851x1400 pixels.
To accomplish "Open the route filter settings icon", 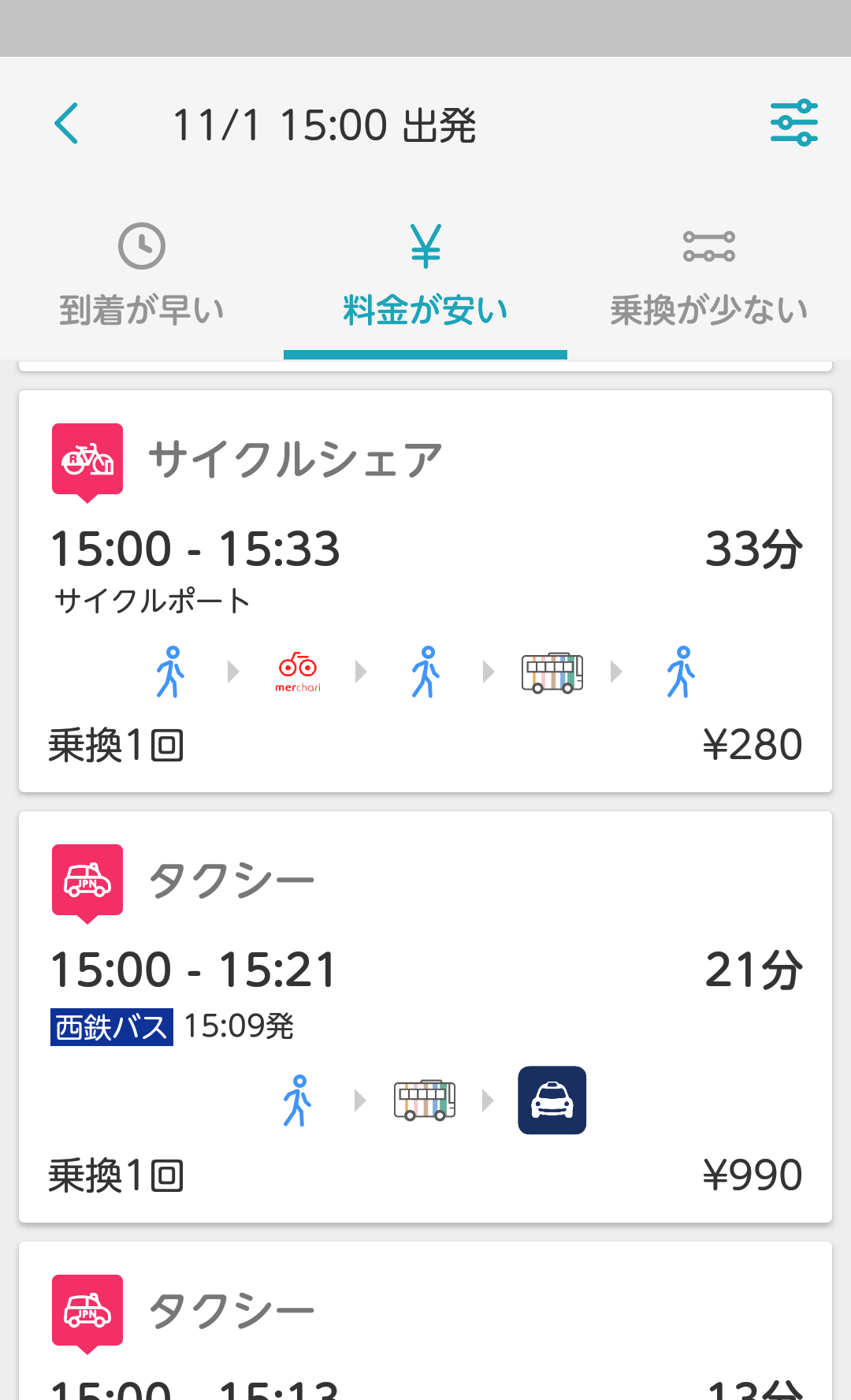I will pyautogui.click(x=793, y=123).
